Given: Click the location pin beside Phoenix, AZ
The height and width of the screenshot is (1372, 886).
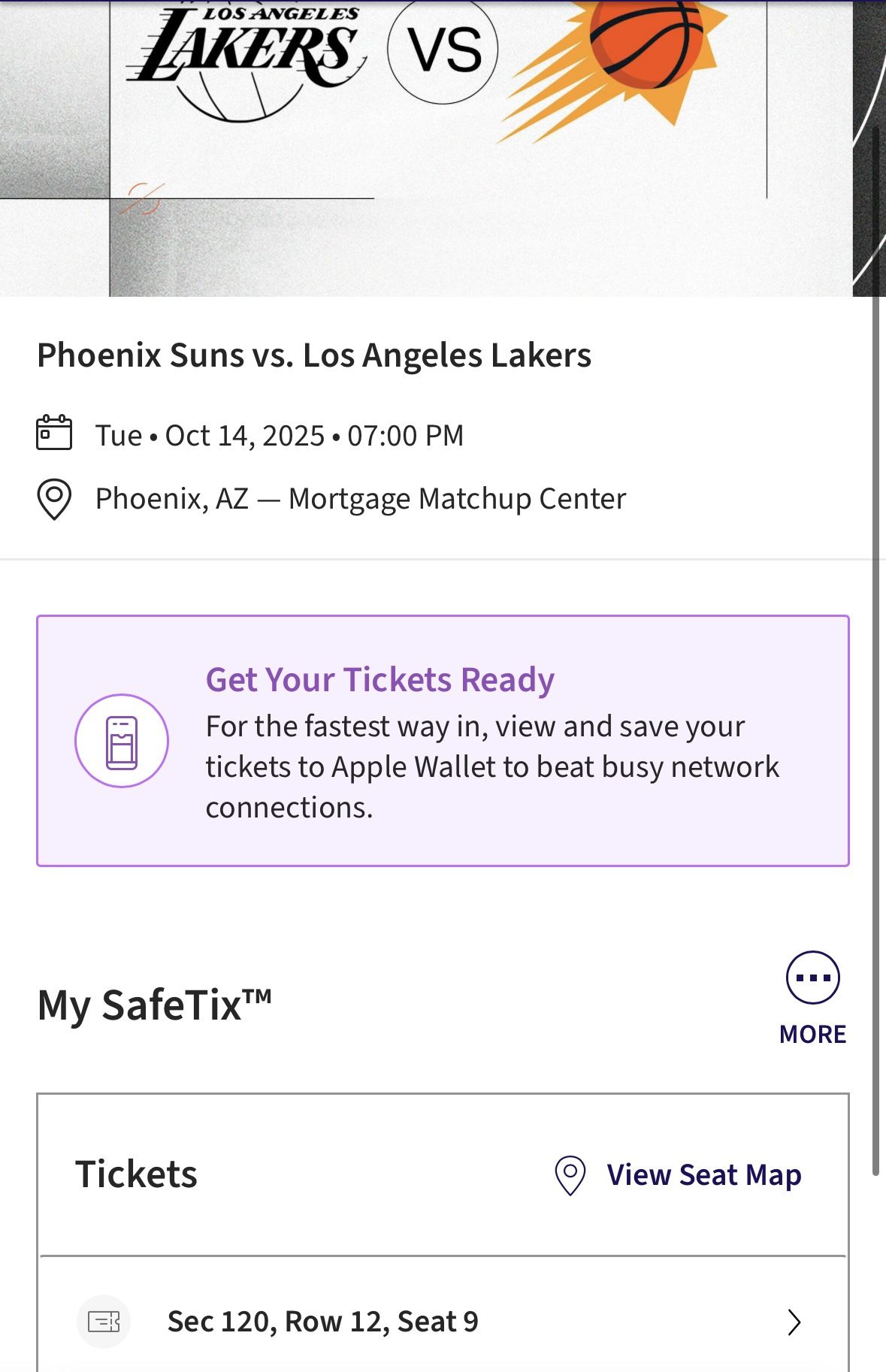Looking at the screenshot, I should (x=55, y=497).
